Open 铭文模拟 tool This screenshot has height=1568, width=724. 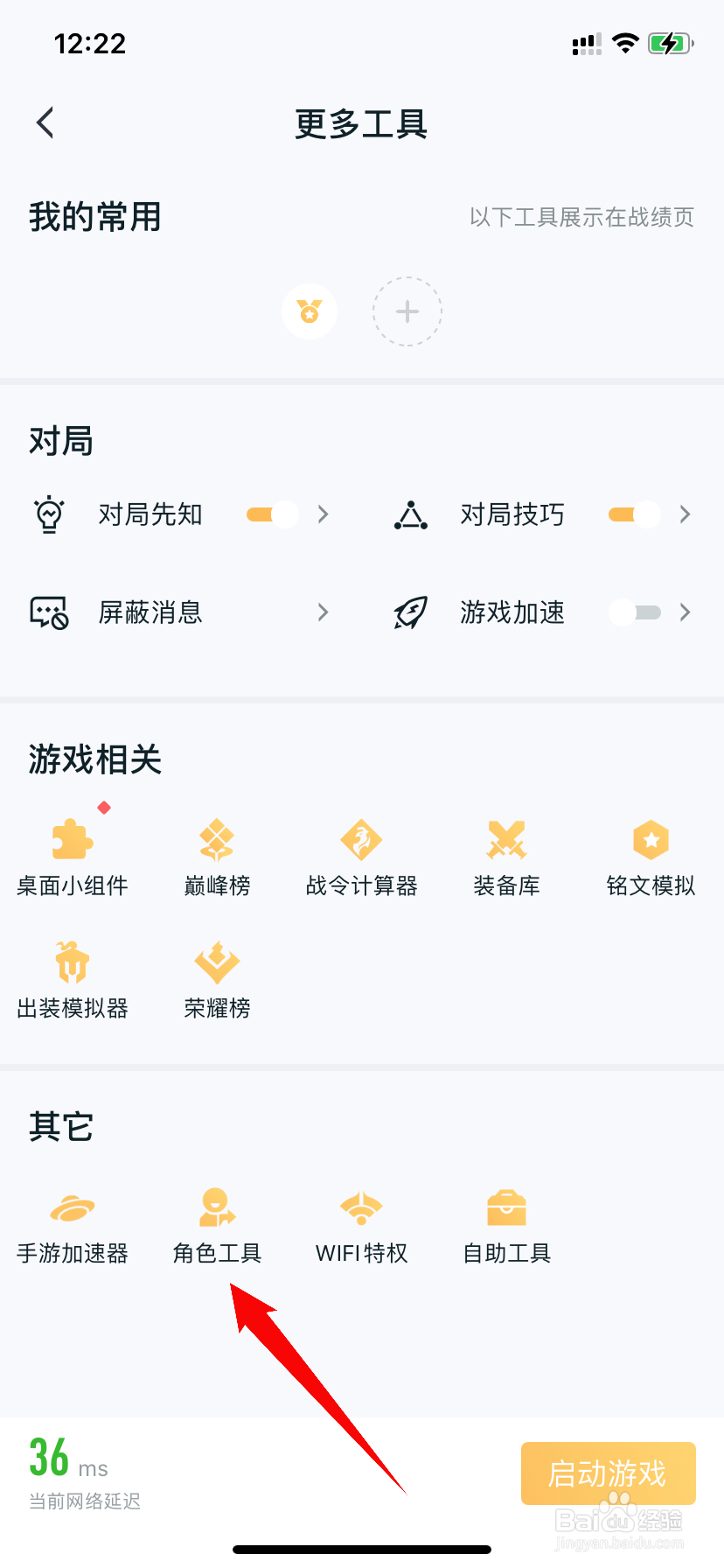tap(651, 857)
